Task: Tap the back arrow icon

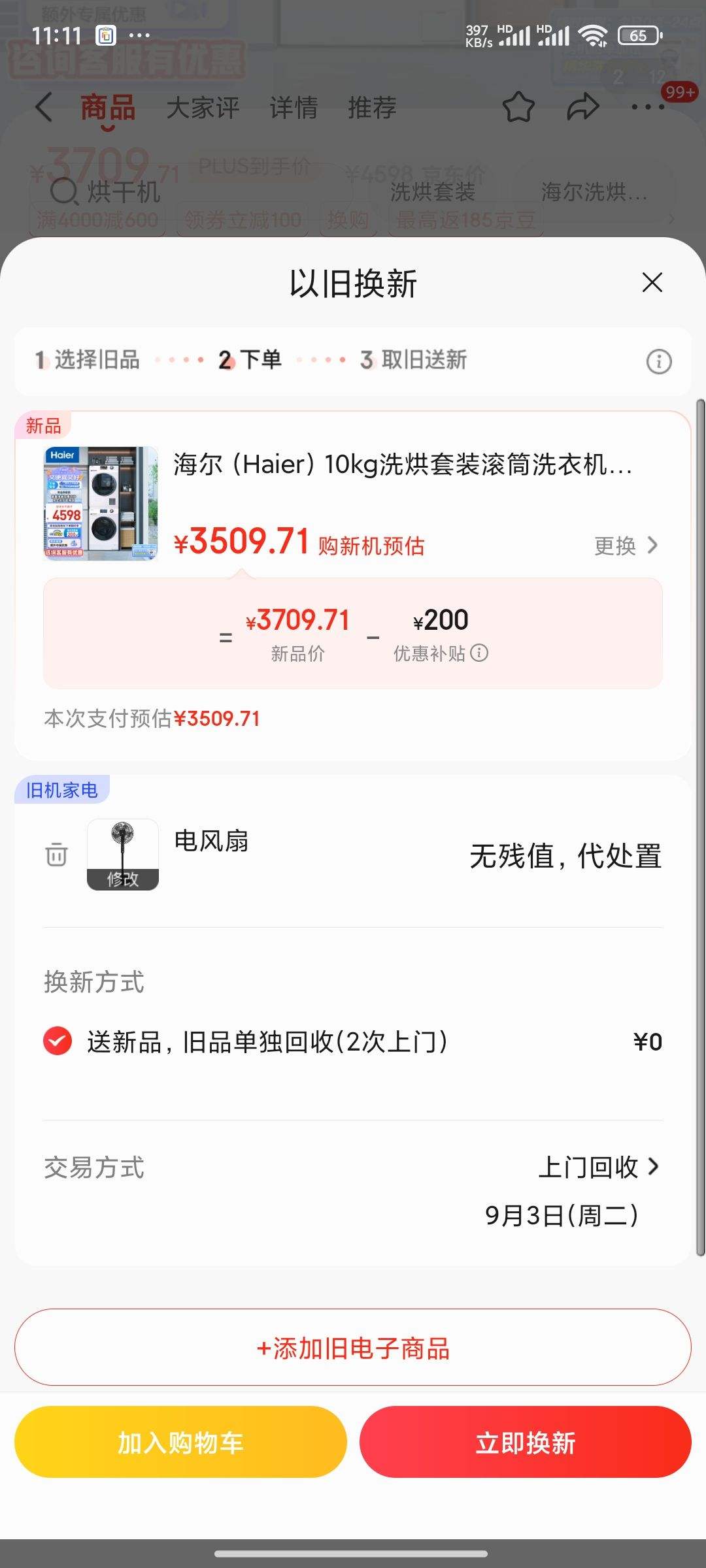Action: click(x=44, y=106)
